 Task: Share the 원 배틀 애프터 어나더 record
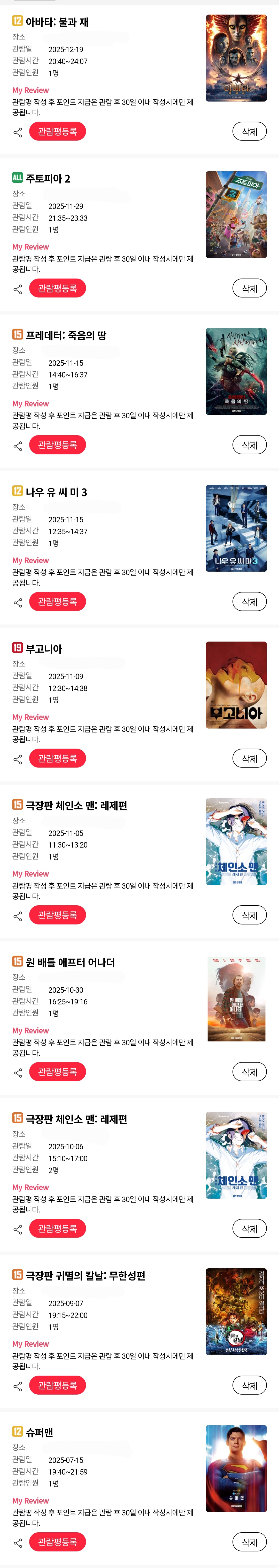click(x=18, y=1073)
